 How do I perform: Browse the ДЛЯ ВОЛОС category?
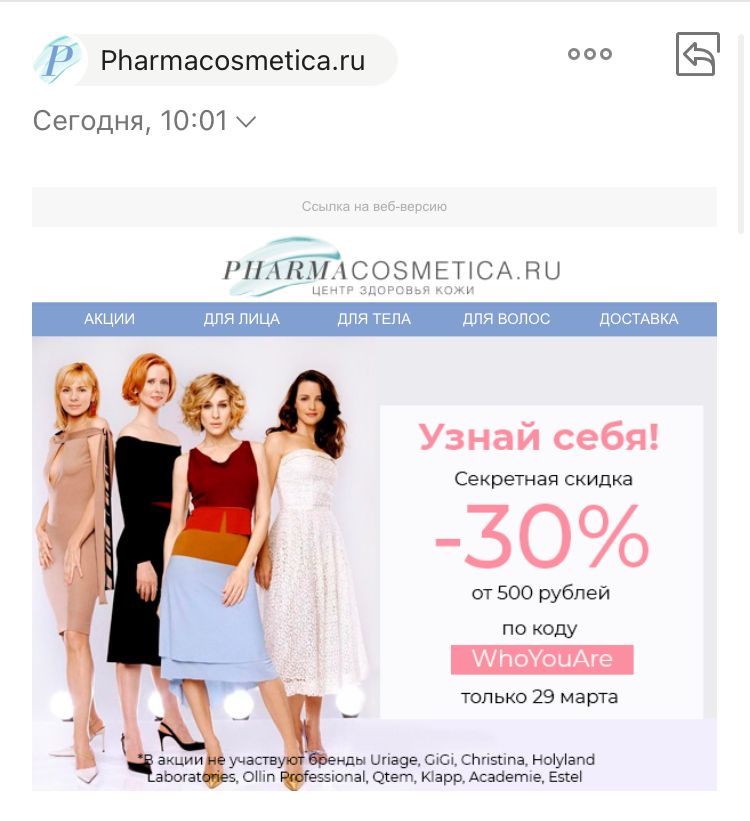[506, 319]
